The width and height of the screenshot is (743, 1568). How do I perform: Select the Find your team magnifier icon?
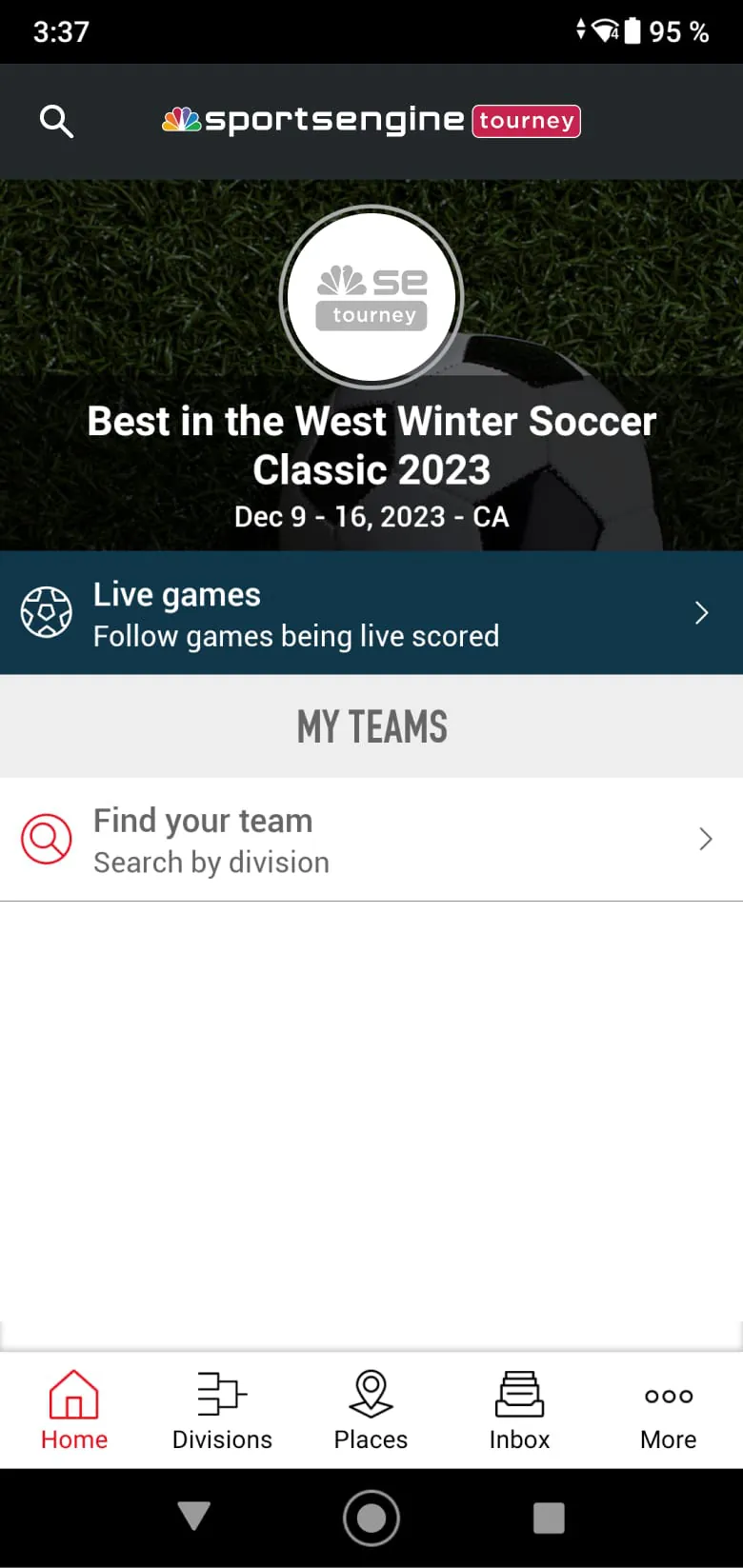click(x=46, y=839)
